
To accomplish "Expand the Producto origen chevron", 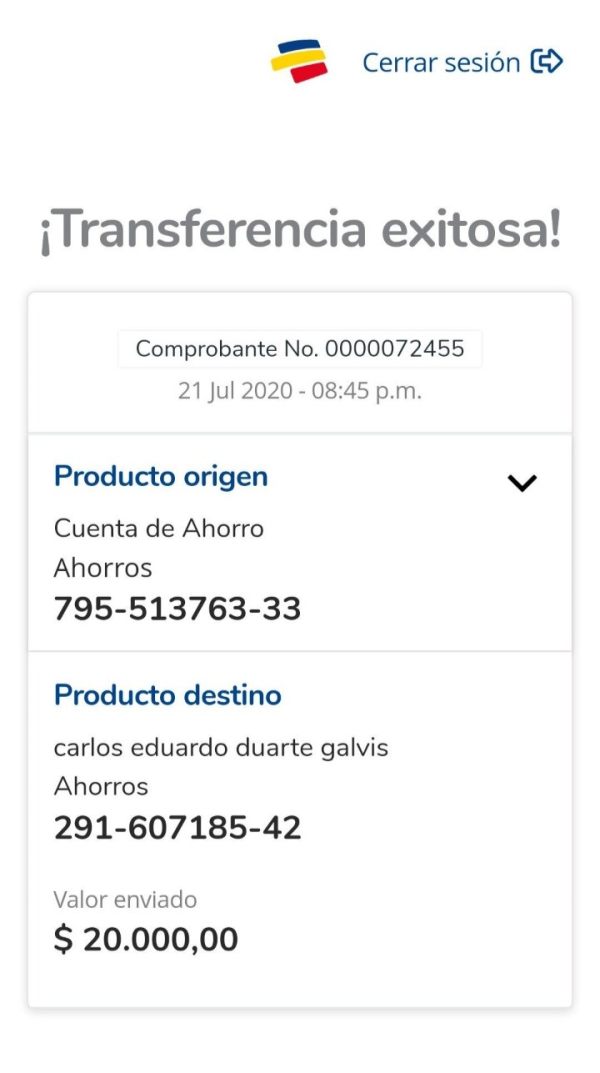I will (522, 483).
